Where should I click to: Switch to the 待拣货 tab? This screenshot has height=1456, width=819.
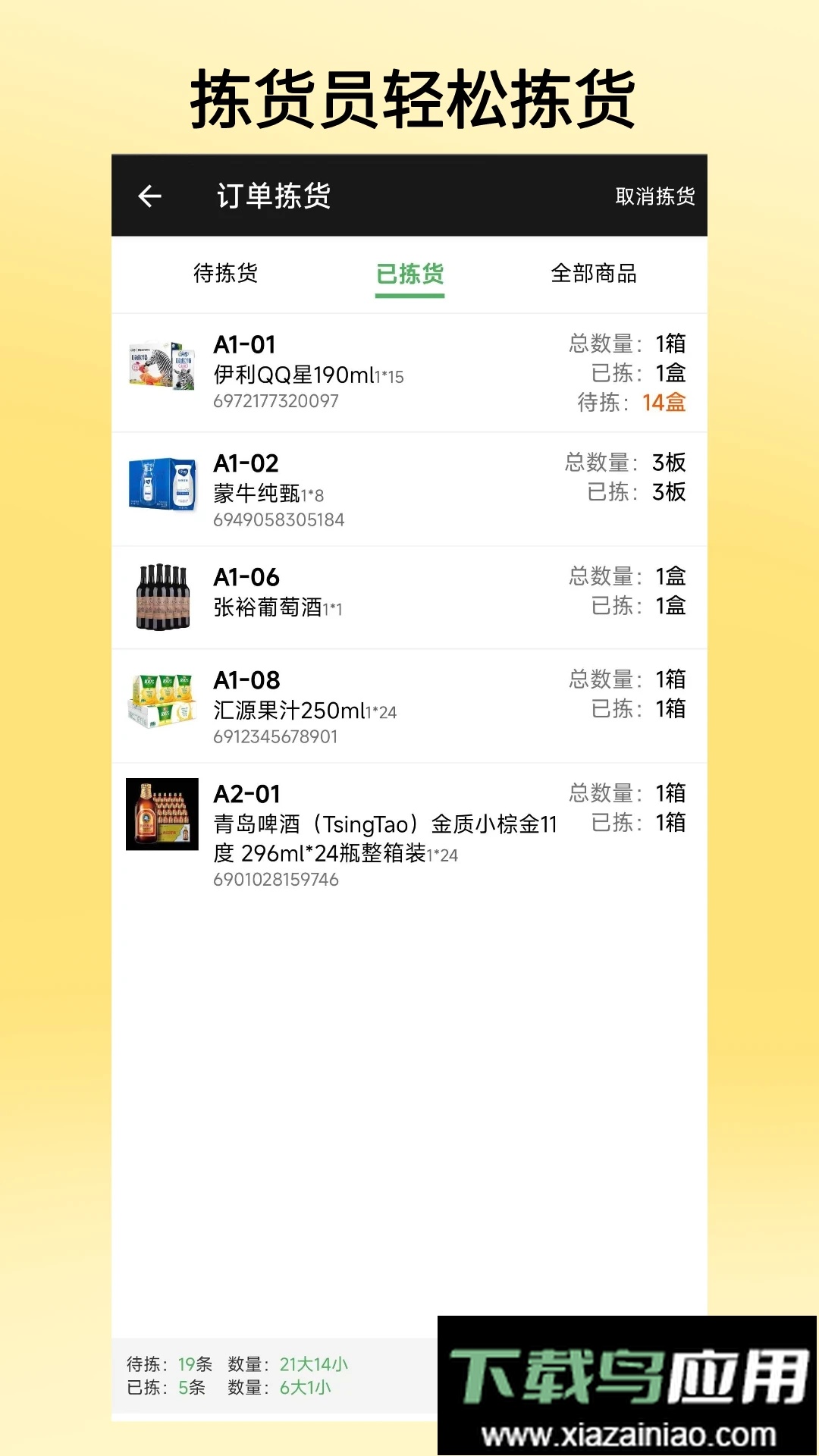point(225,275)
